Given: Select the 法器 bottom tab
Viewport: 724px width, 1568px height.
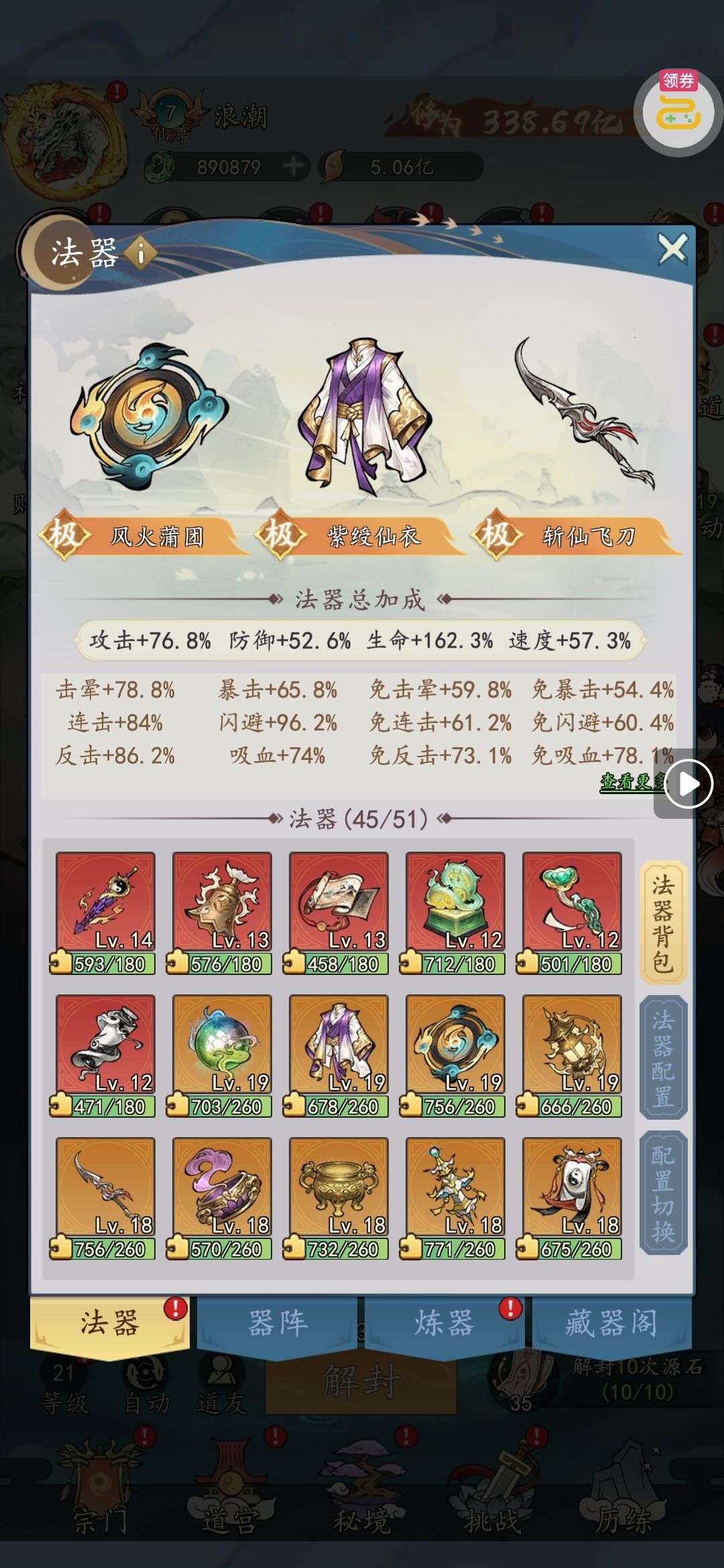Looking at the screenshot, I should 109,1323.
